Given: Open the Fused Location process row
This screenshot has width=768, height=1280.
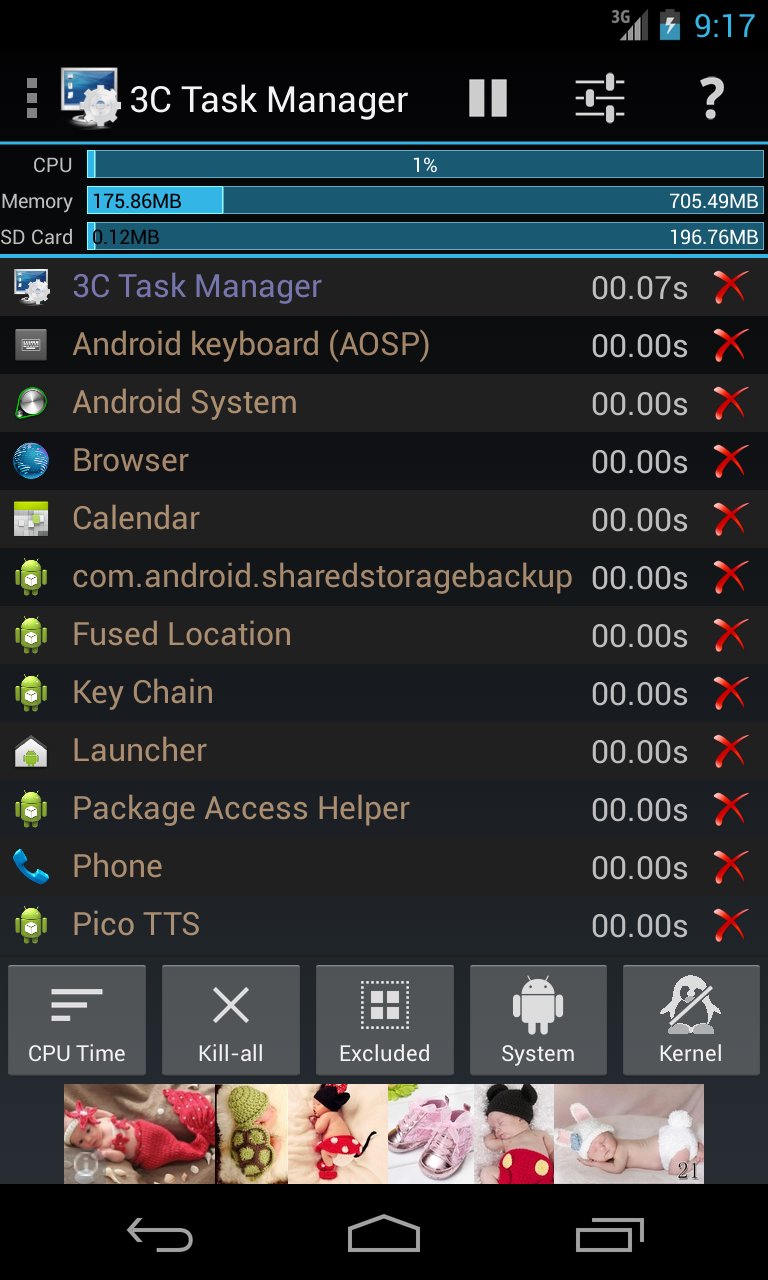Looking at the screenshot, I should pos(300,635).
